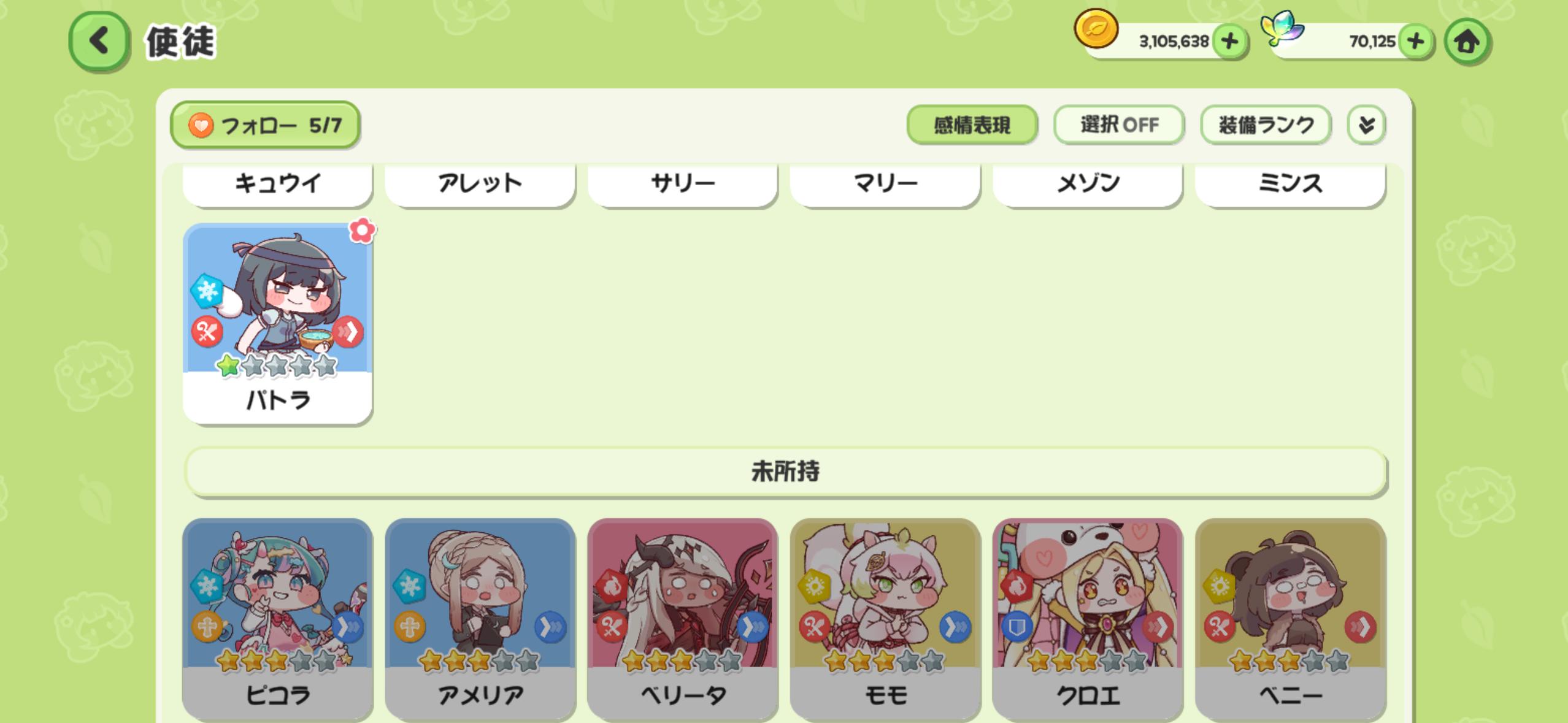Select the キュウイ character card
Screen dimensions: 1568x723
coord(277,183)
